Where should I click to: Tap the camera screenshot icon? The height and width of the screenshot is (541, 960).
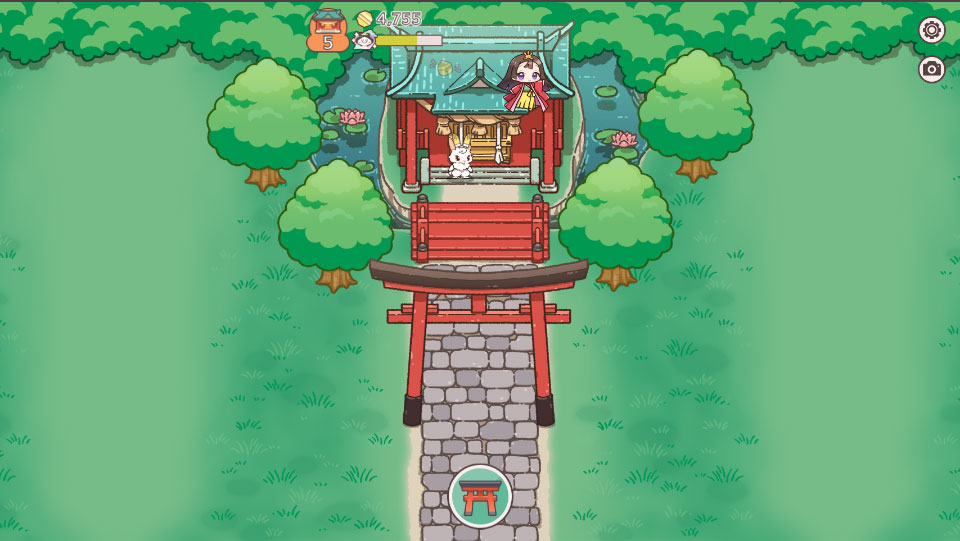931,70
